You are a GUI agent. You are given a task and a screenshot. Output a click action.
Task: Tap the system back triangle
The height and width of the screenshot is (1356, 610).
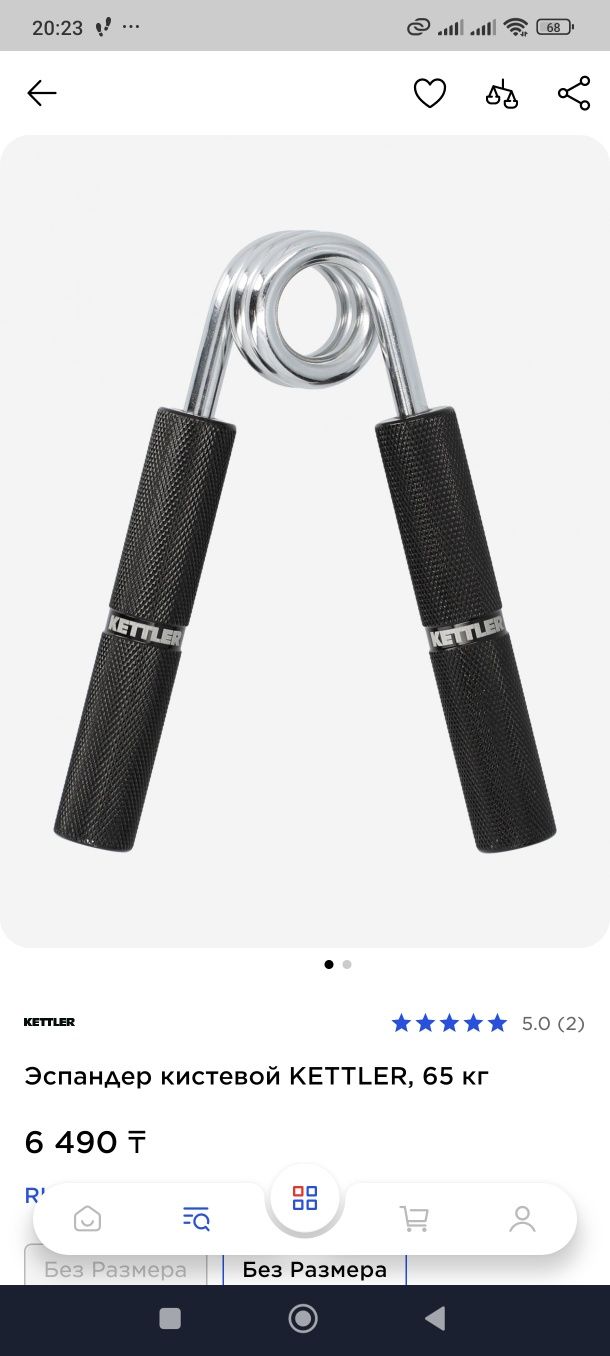click(x=435, y=1319)
